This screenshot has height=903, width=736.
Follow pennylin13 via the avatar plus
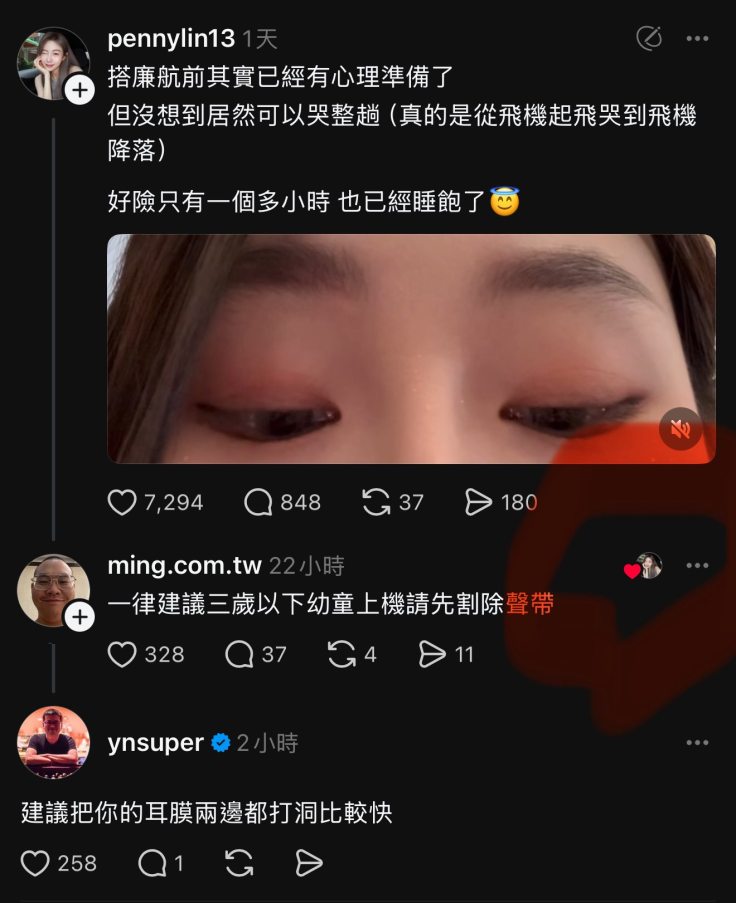point(79,91)
